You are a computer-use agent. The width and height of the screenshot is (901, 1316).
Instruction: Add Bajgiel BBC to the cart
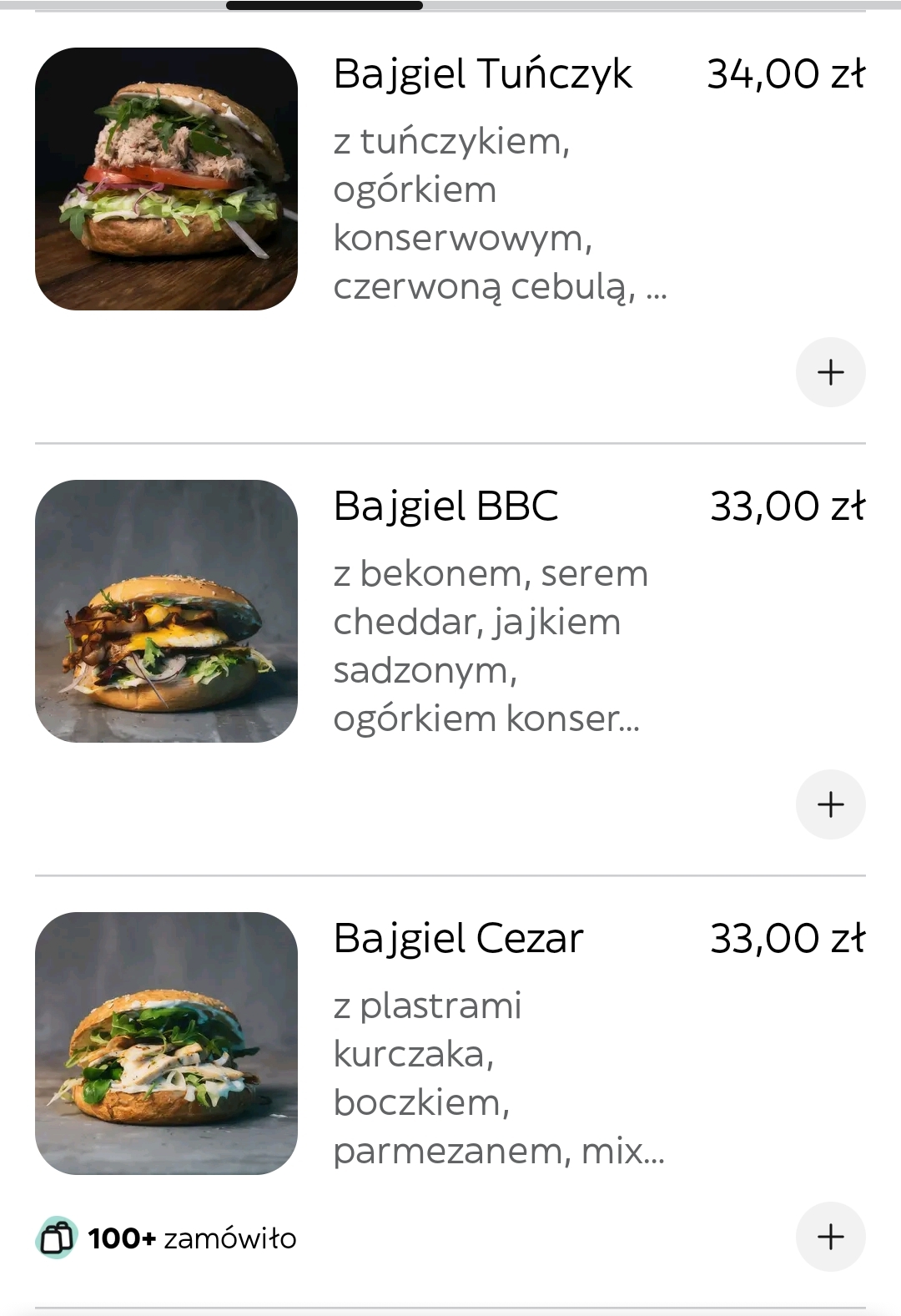tap(830, 804)
